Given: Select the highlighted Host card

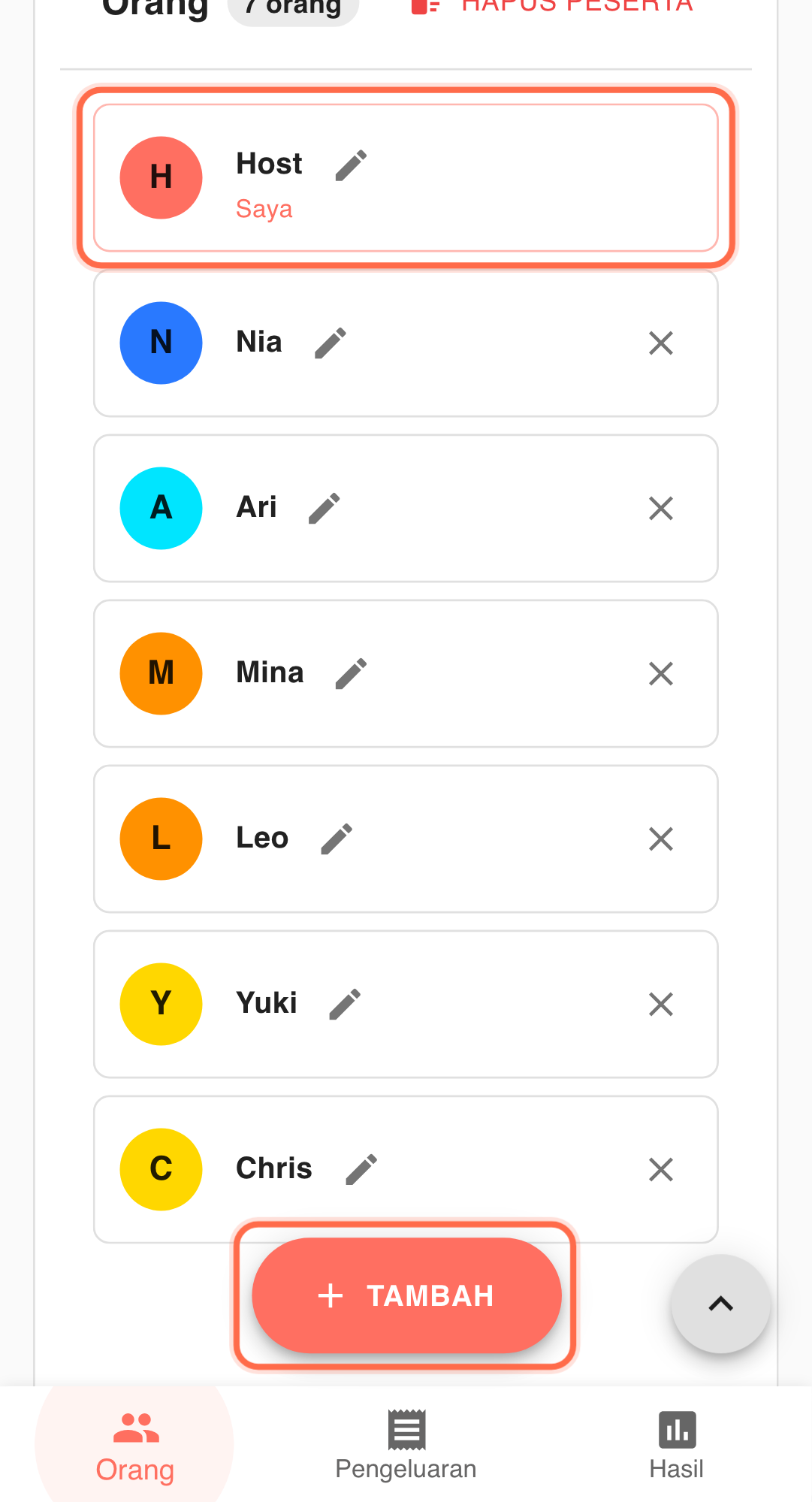Looking at the screenshot, I should pos(406,177).
